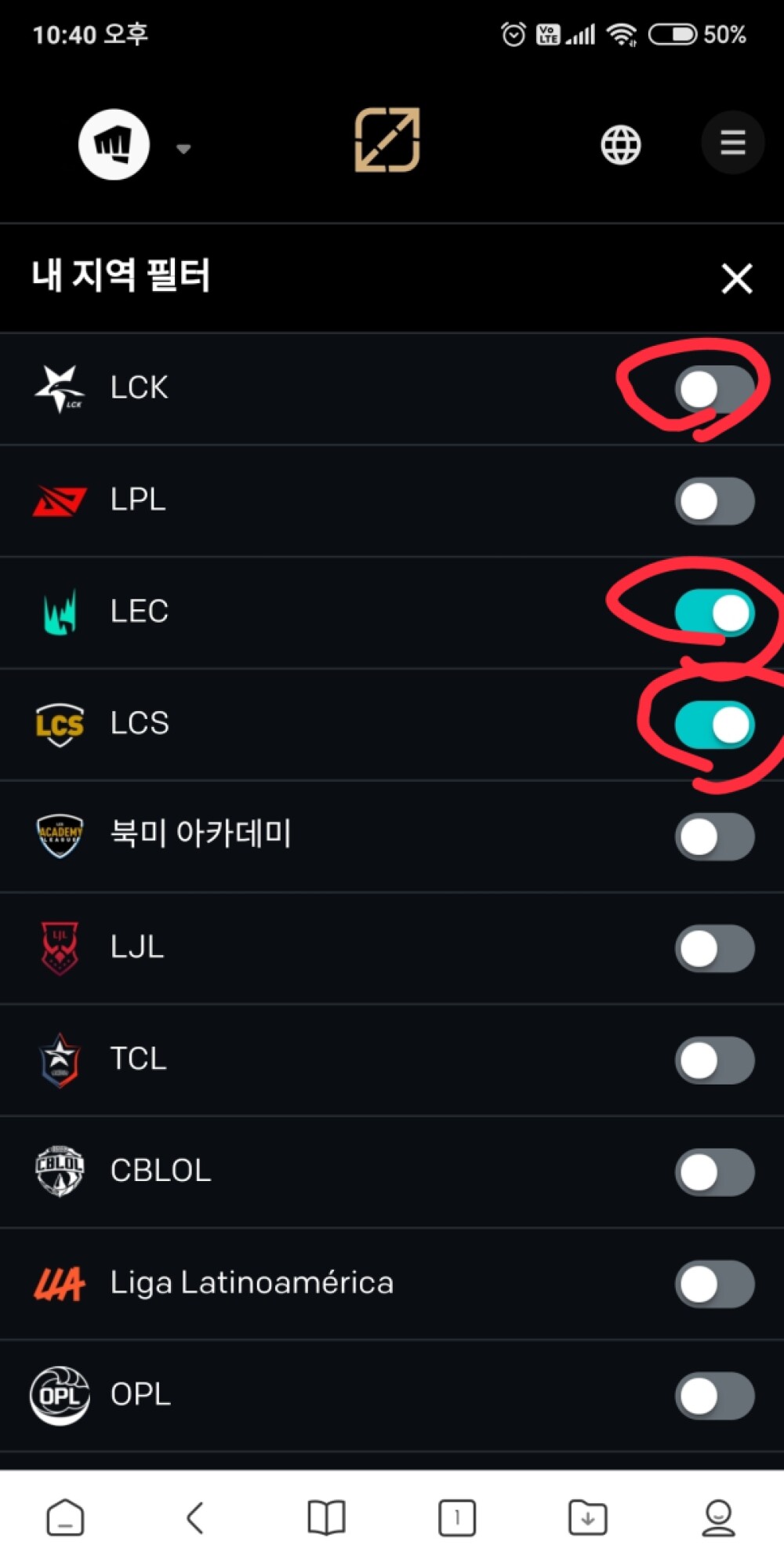Screen dimensions: 784x1566
Task: Open the browser profile icon
Action: (718, 1517)
